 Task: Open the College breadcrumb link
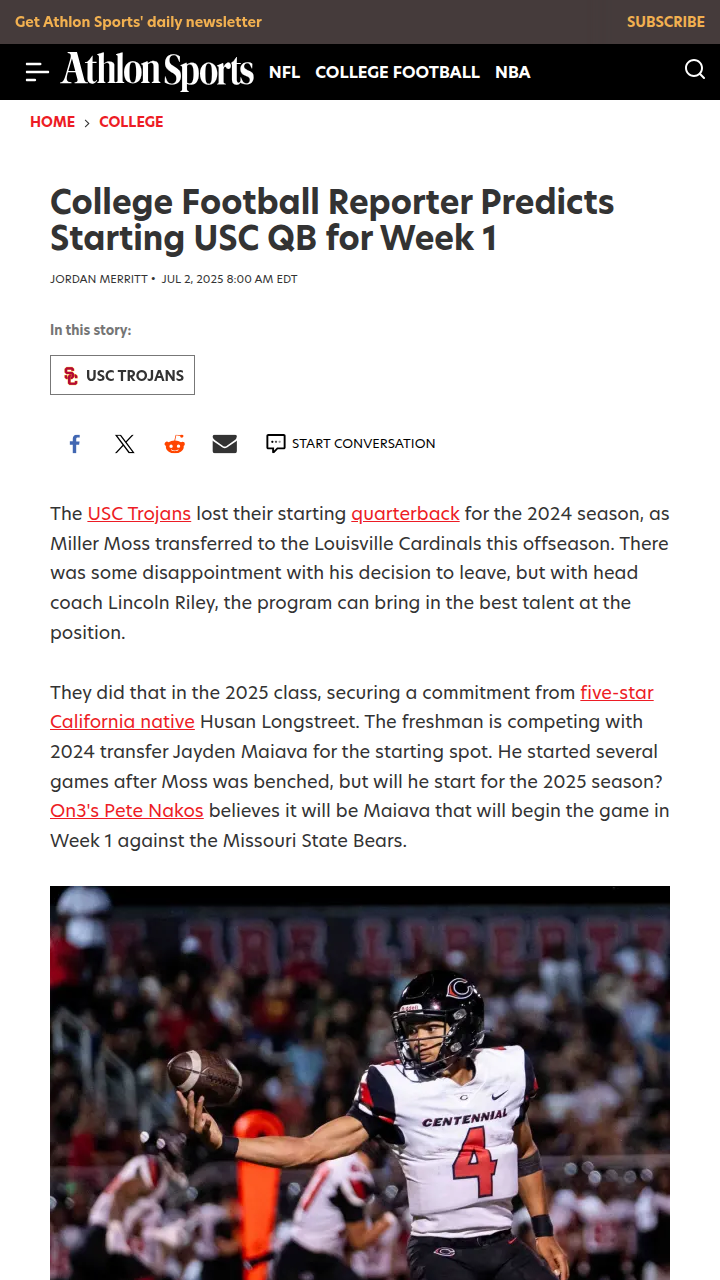click(x=131, y=122)
